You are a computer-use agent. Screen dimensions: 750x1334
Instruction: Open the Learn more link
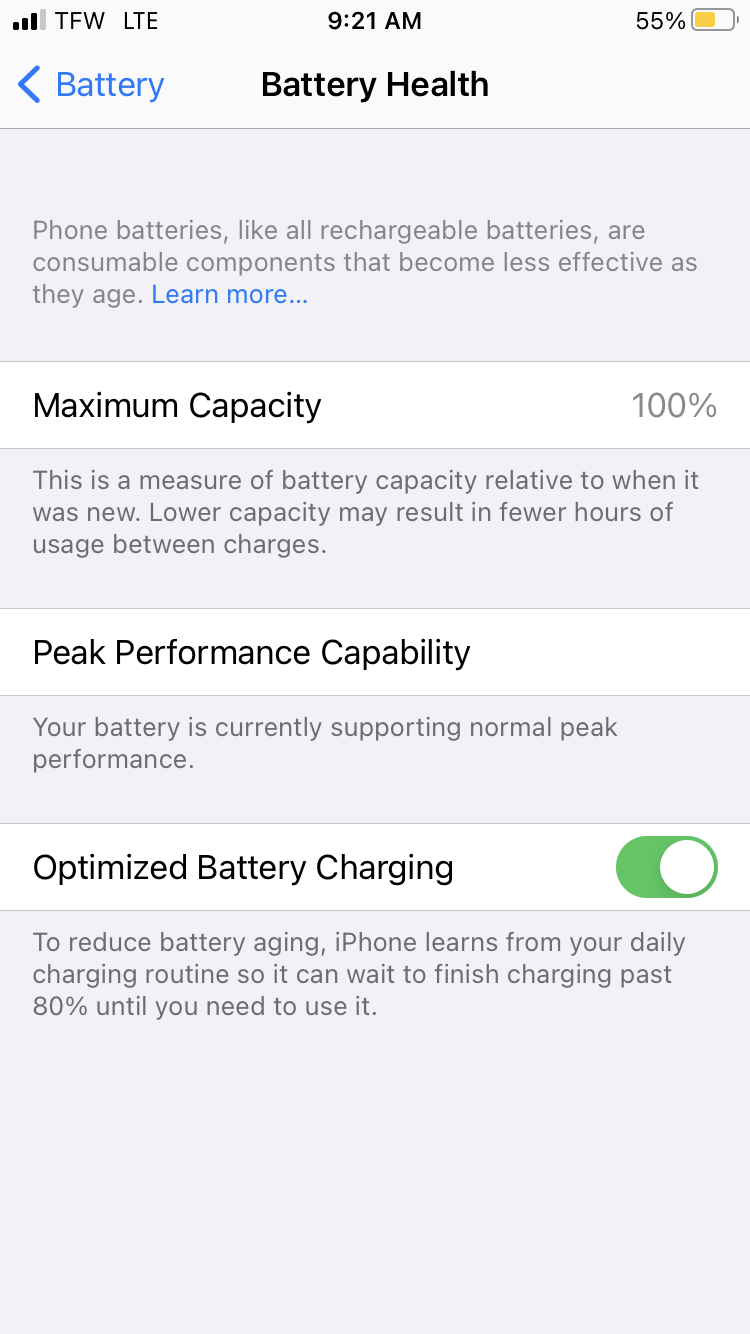tap(230, 295)
